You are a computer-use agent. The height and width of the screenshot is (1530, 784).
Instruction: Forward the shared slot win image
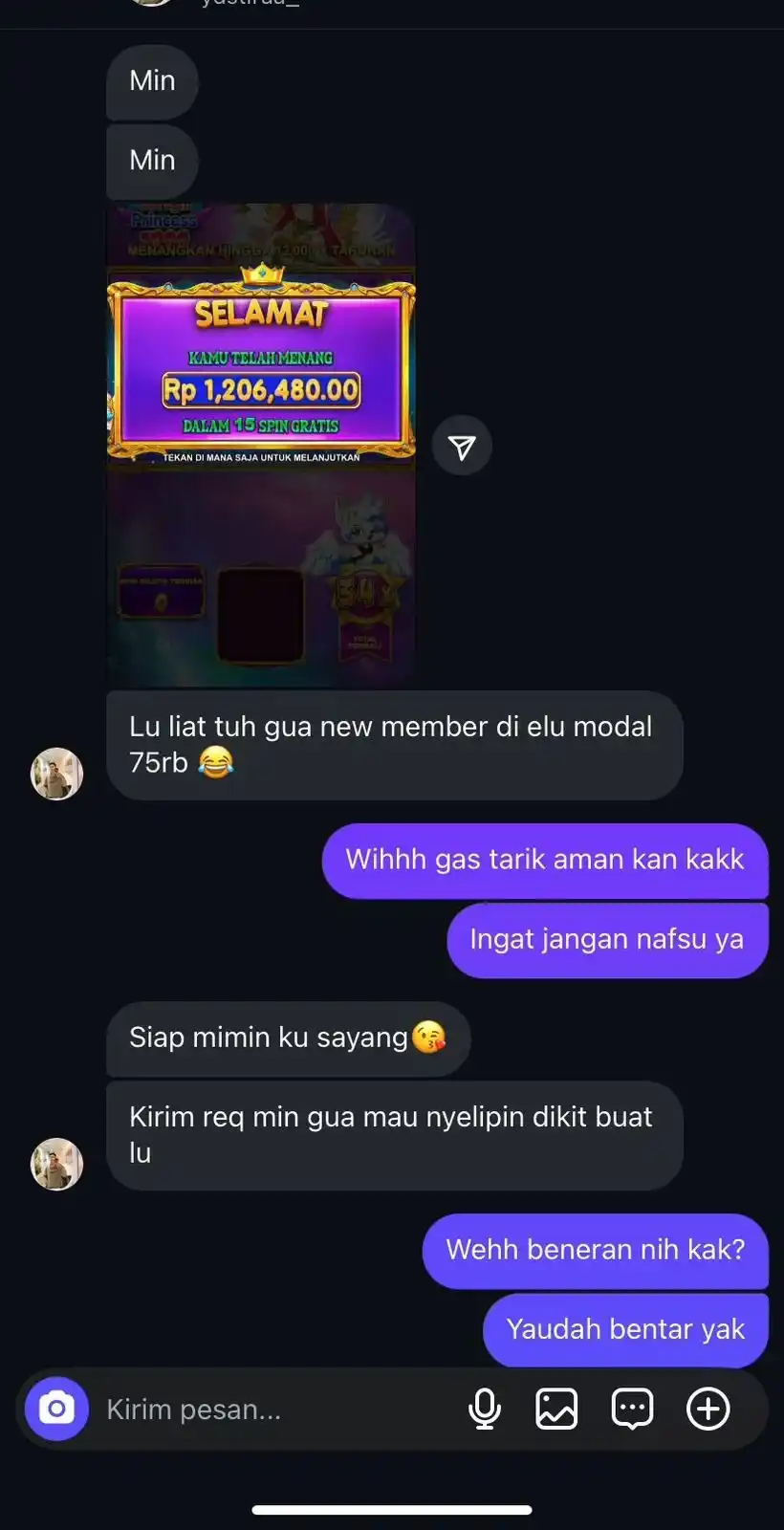pos(462,446)
